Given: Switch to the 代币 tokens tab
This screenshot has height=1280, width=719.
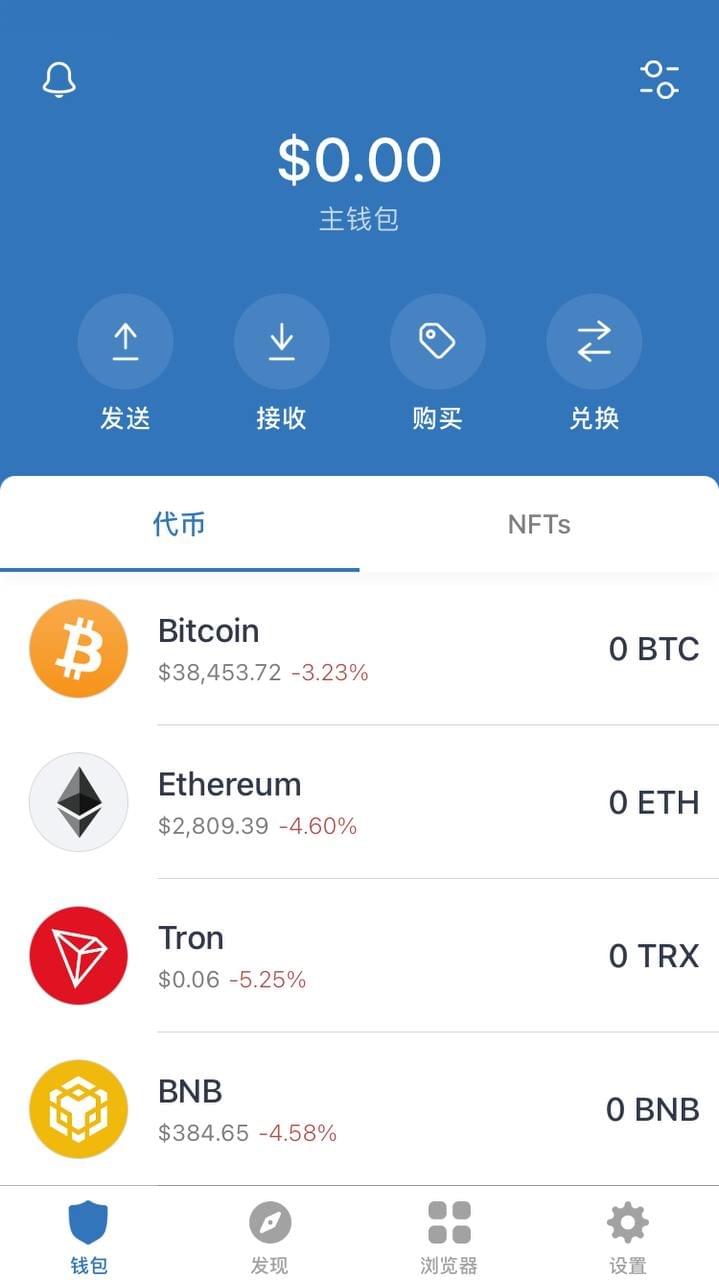Looking at the screenshot, I should (180, 524).
